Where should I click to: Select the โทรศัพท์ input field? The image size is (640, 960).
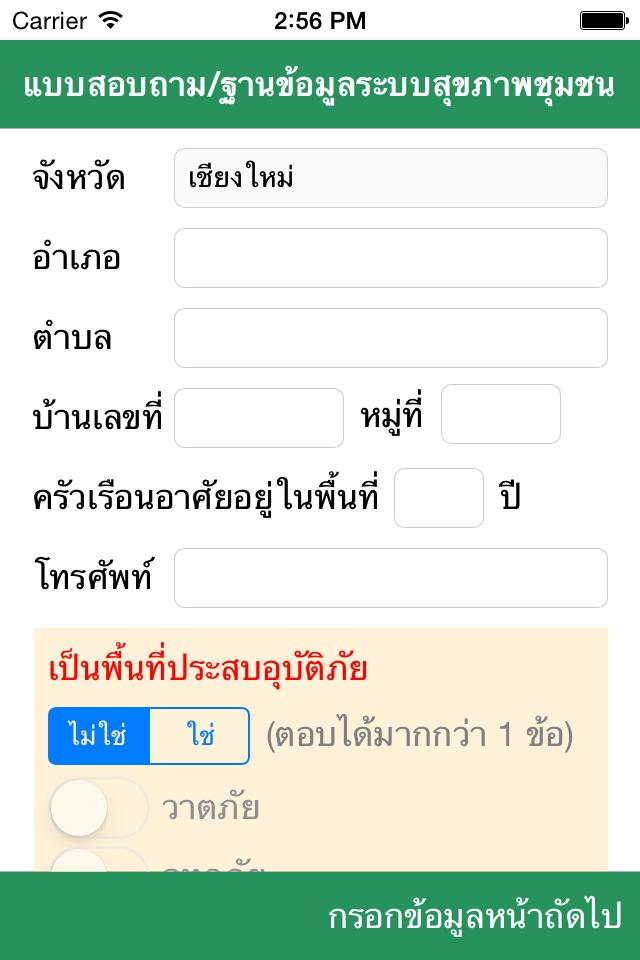[x=390, y=578]
